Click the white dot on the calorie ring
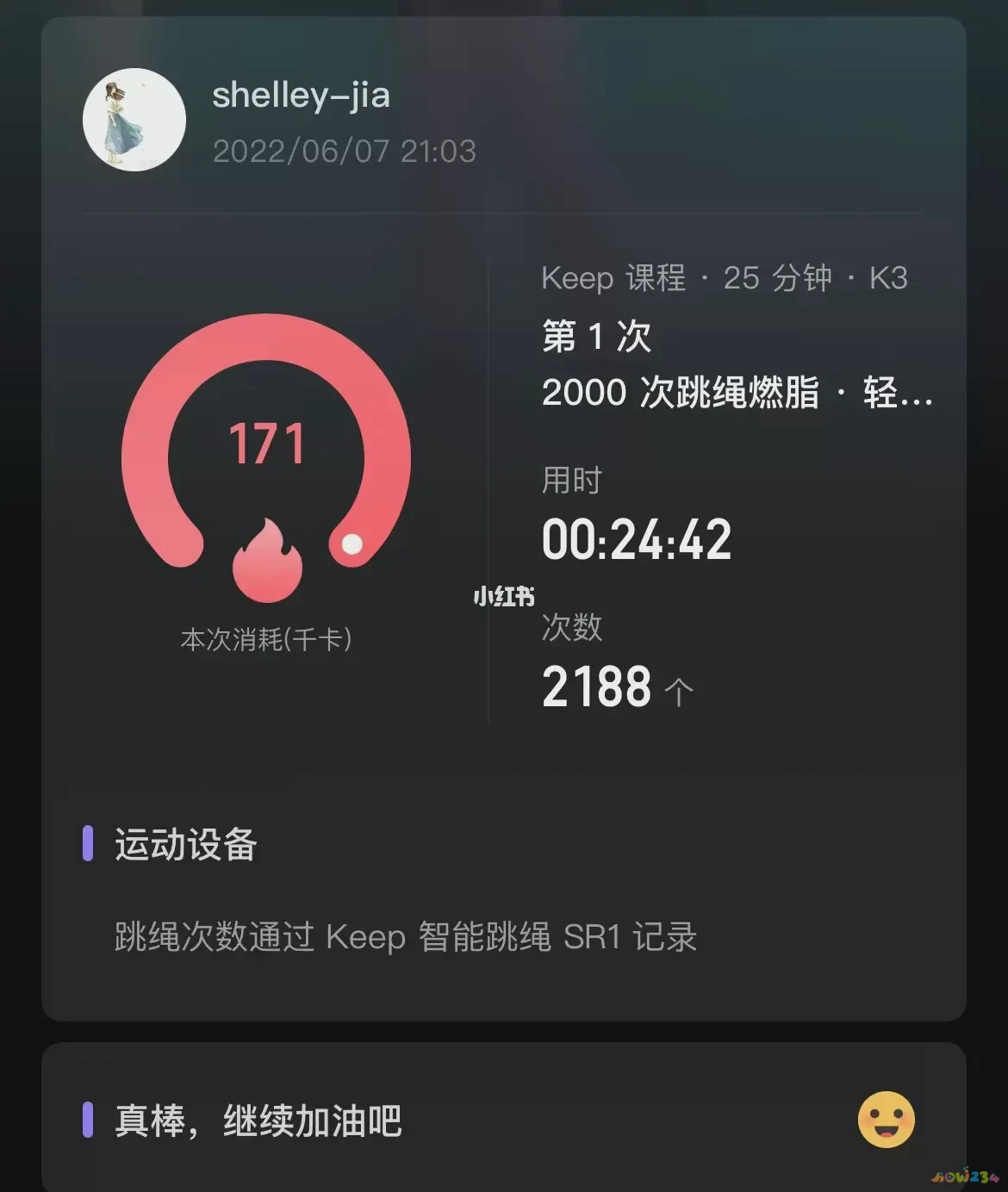The height and width of the screenshot is (1192, 1008). [x=352, y=544]
